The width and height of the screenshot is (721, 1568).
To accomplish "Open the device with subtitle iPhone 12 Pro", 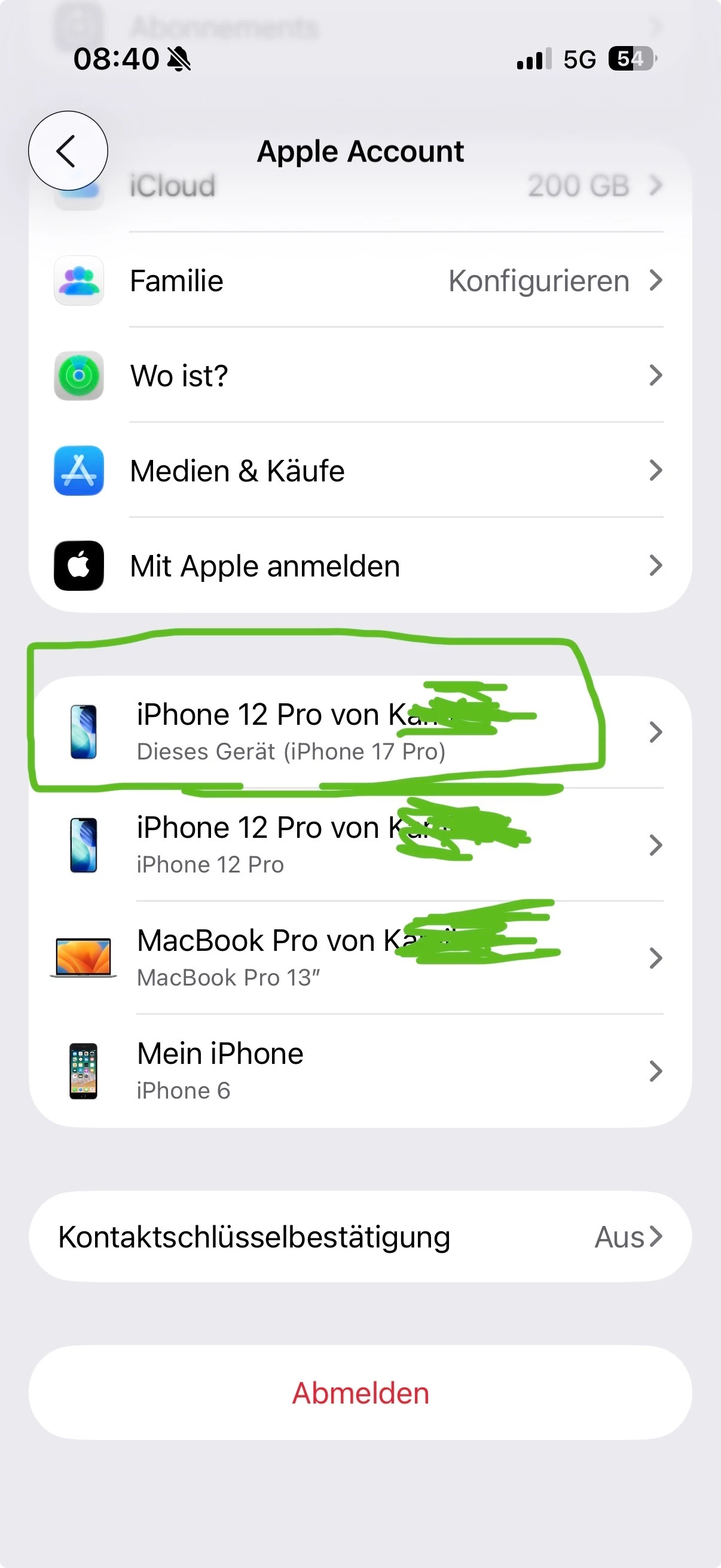I will point(359,845).
